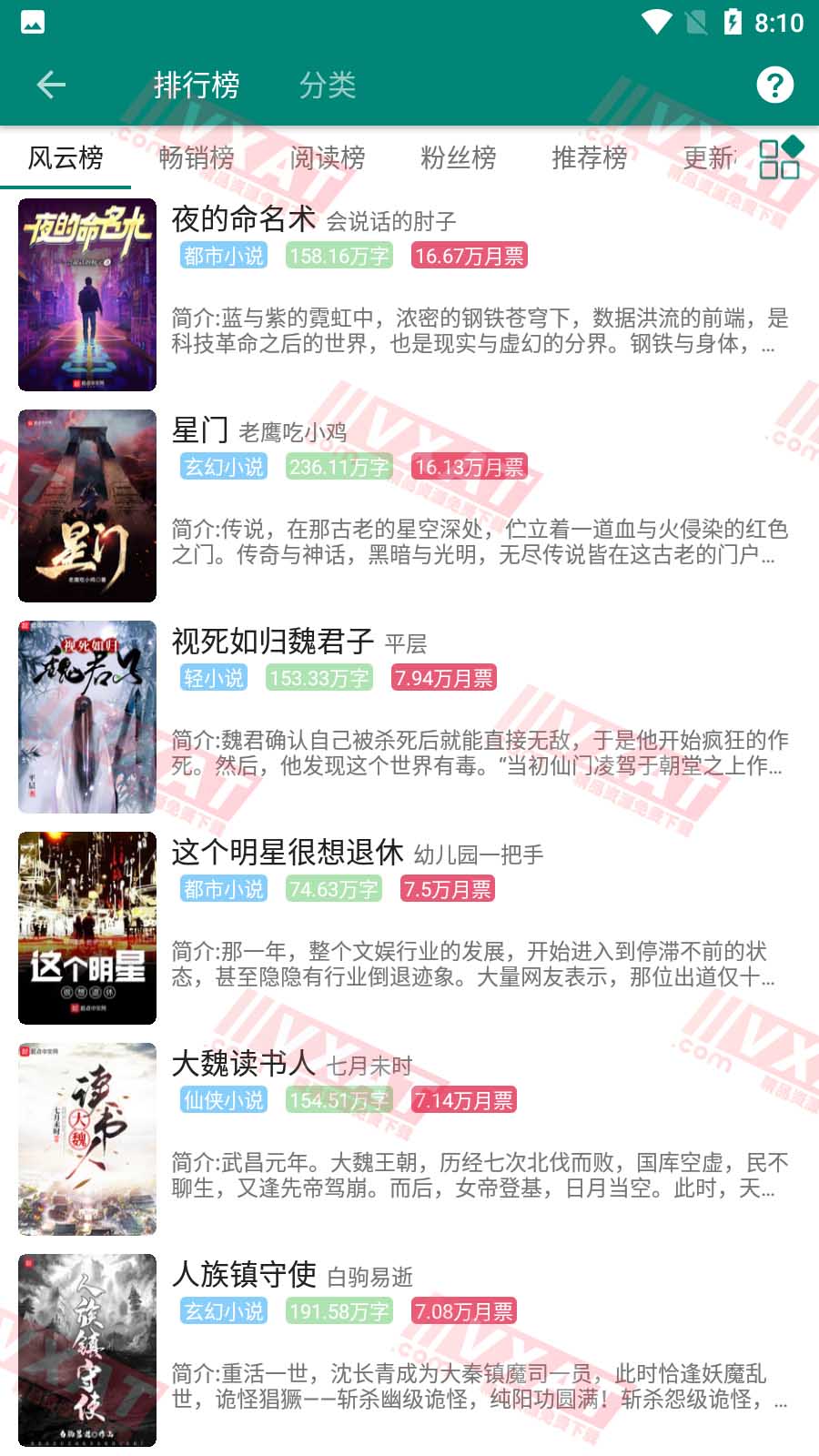Tap the cover image of 人族镇守使
Image resolution: width=819 pixels, height=1456 pixels.
point(86,1350)
